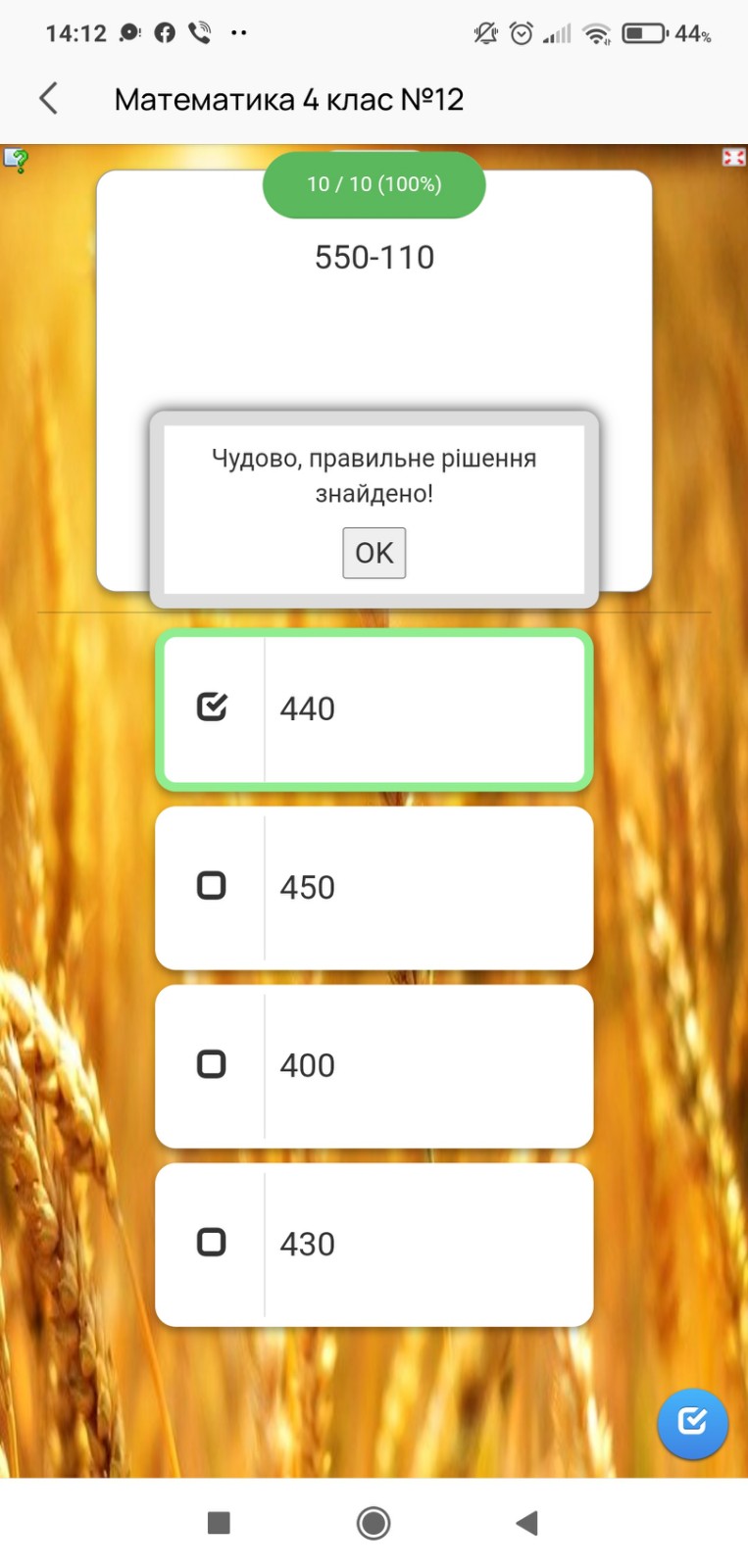Confirm the dialog with OK
The width and height of the screenshot is (748, 1568).
(x=374, y=553)
